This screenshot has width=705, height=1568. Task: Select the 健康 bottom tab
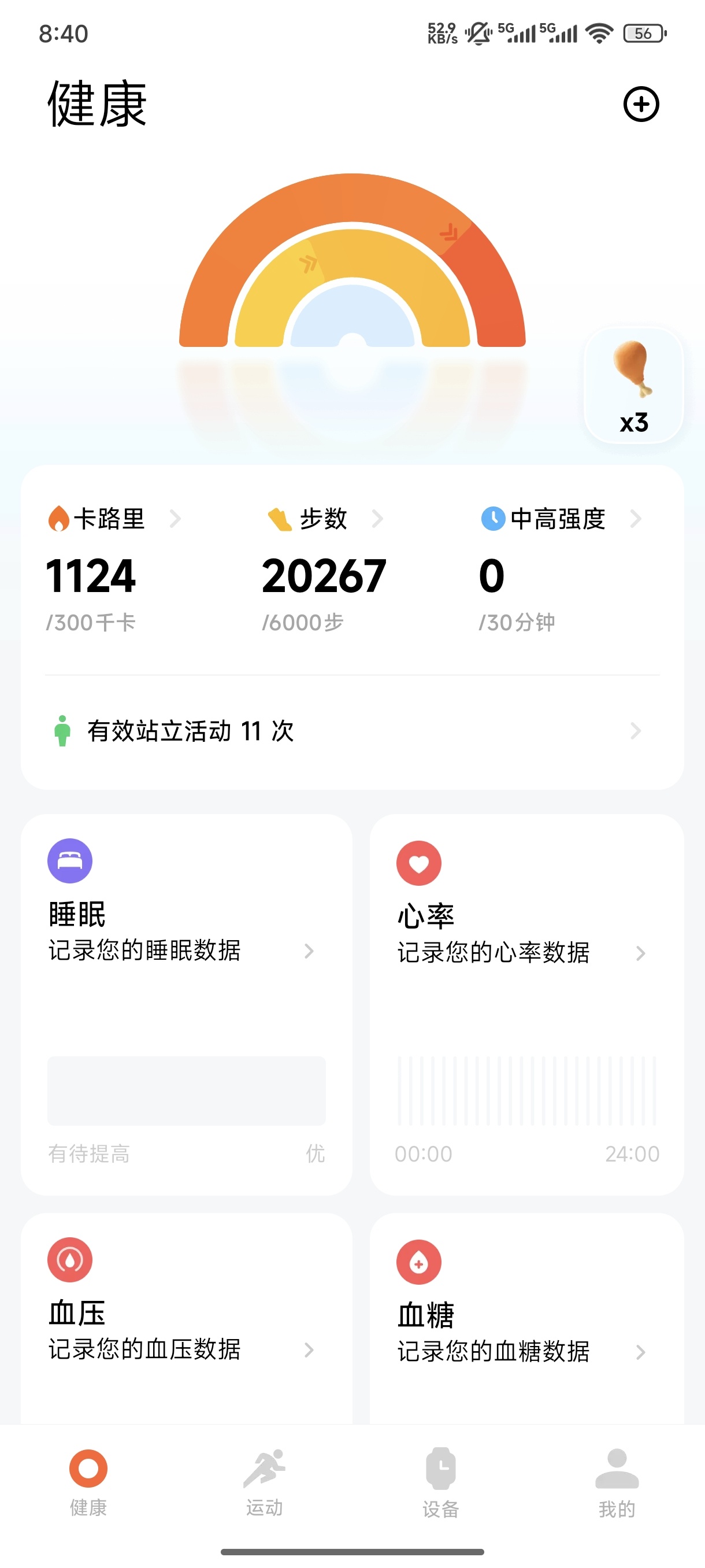click(x=88, y=1482)
